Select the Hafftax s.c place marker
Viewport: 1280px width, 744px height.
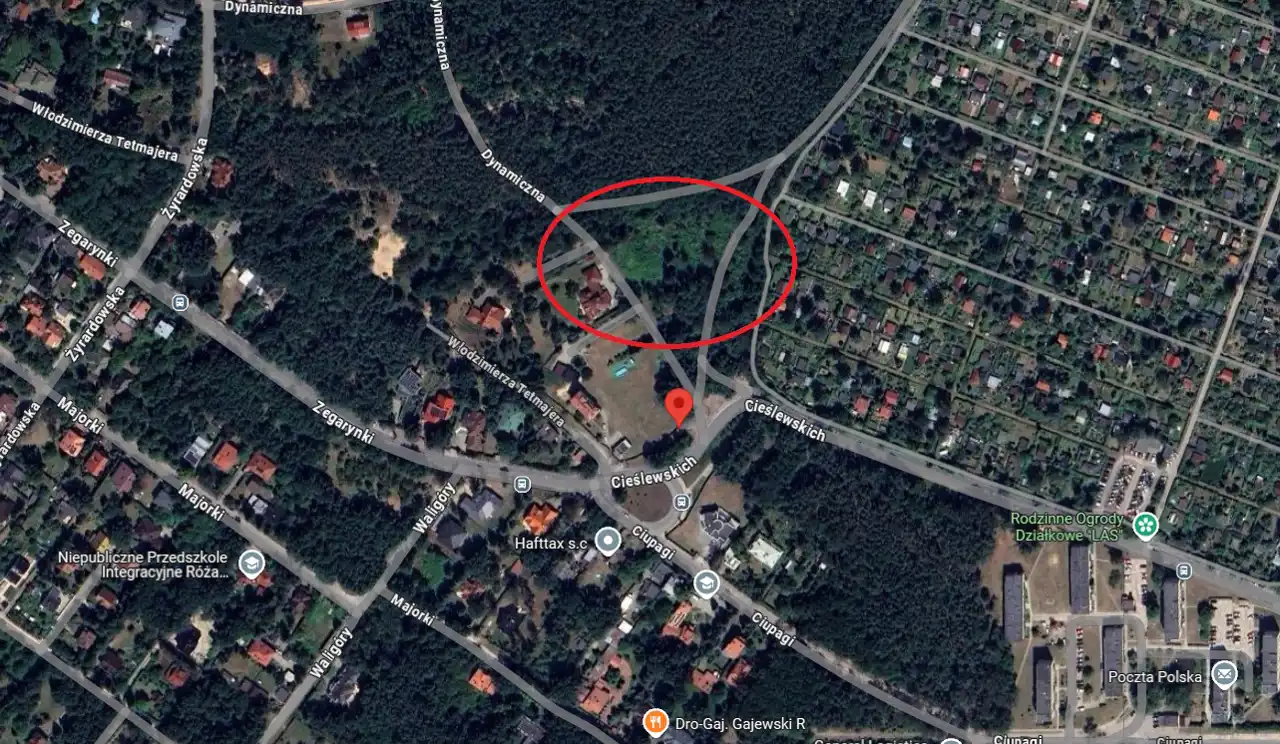(607, 542)
